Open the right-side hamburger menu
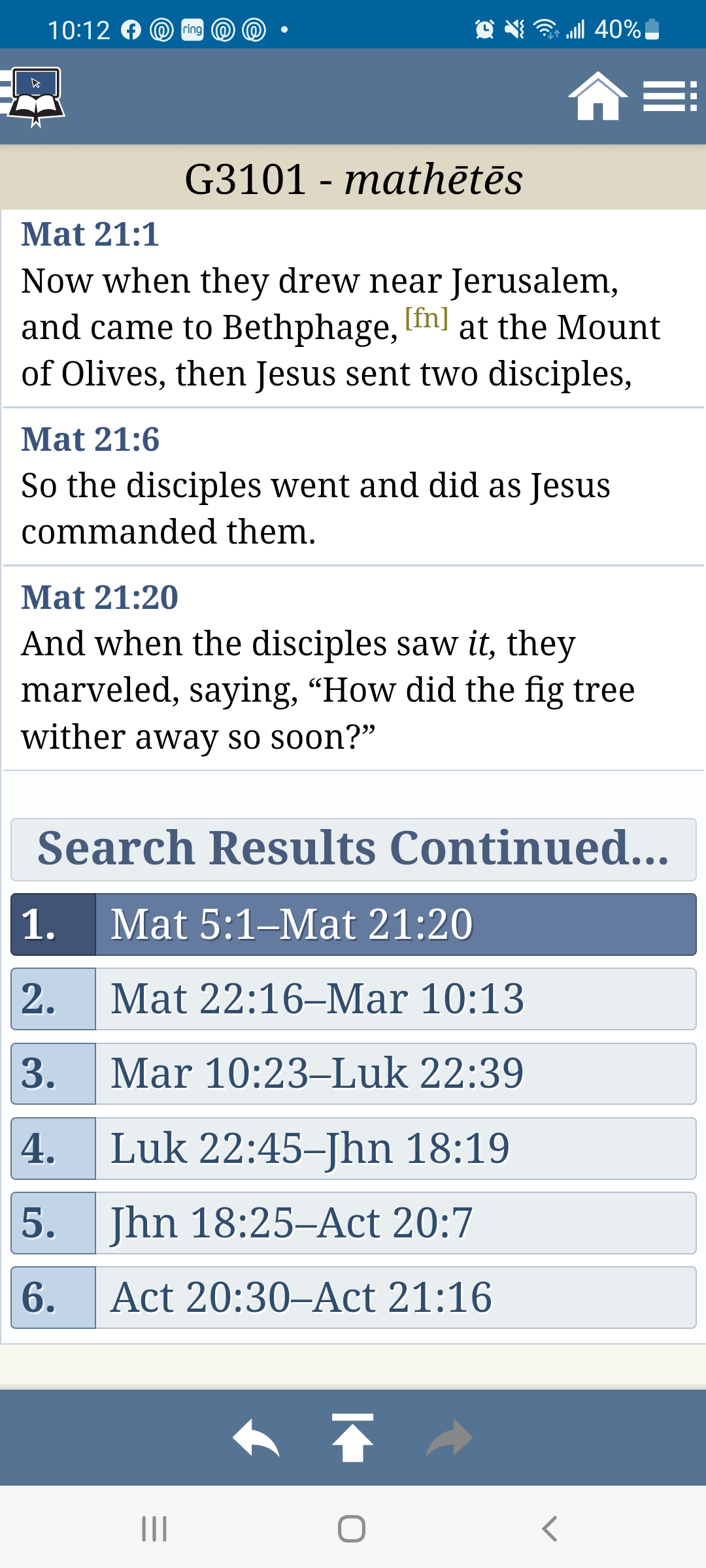The width and height of the screenshot is (706, 1568). [669, 97]
